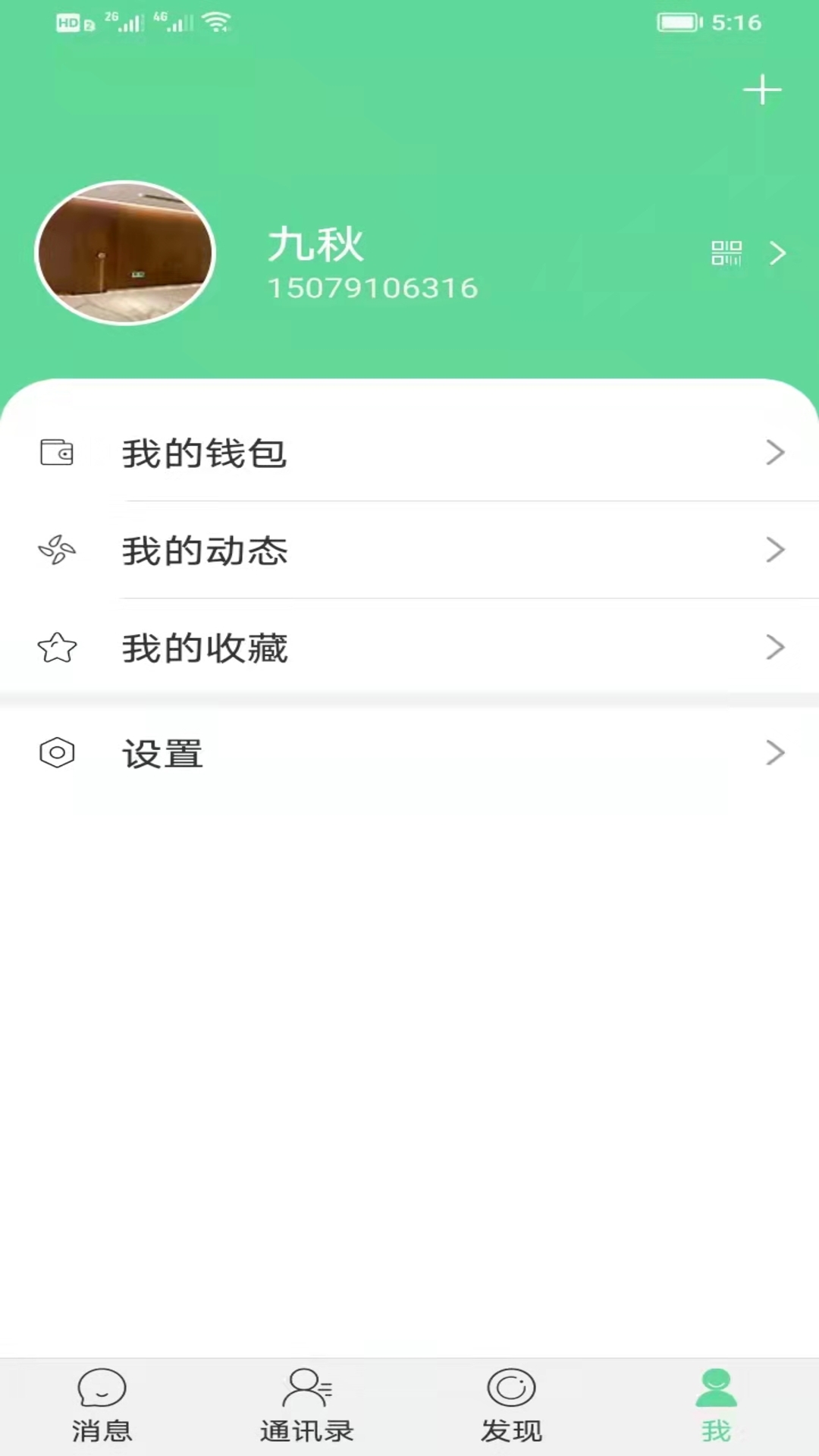819x1456 pixels.
Task: Click the gear icon beside 设置
Action: [57, 753]
